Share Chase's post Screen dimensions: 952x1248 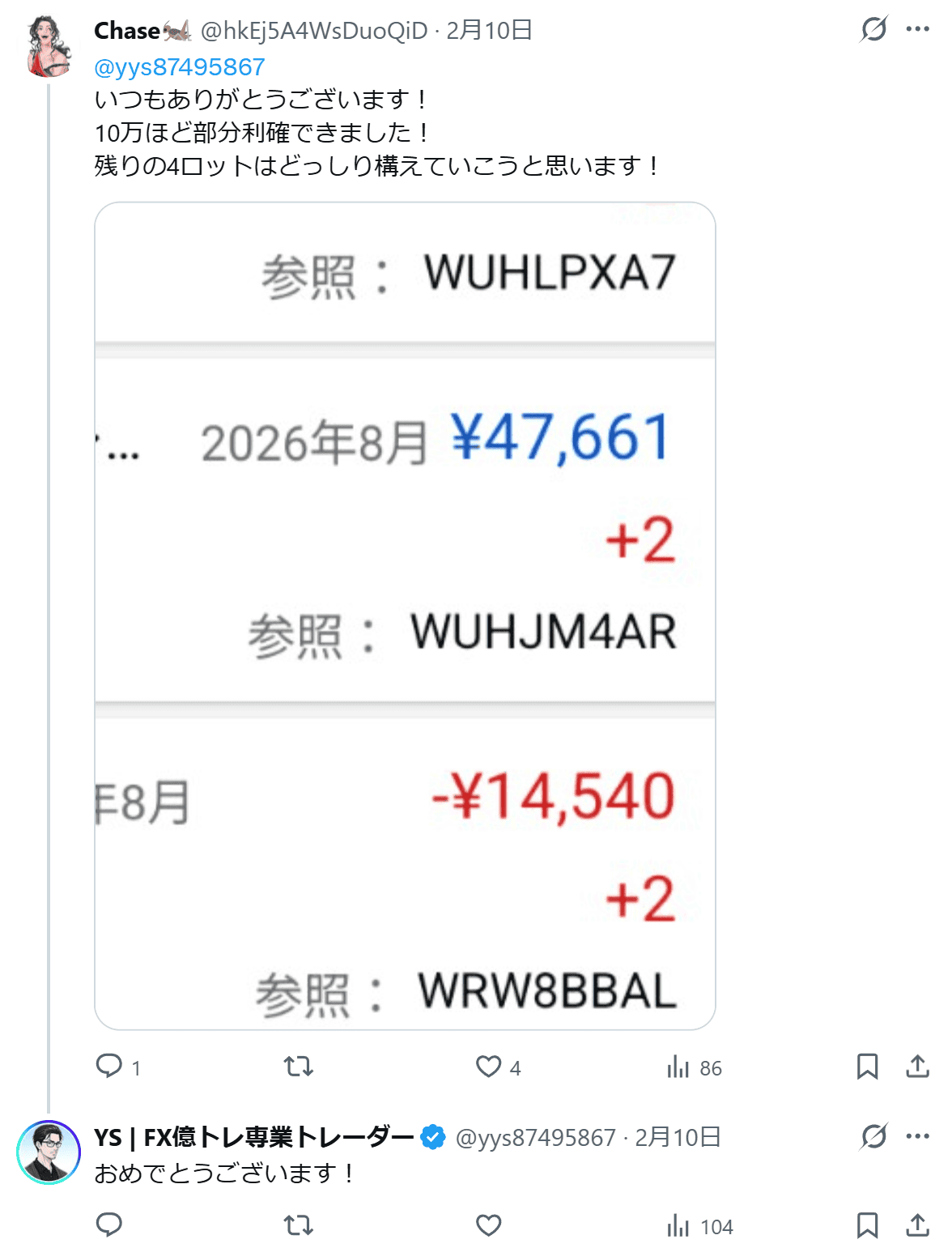pyautogui.click(x=917, y=1067)
